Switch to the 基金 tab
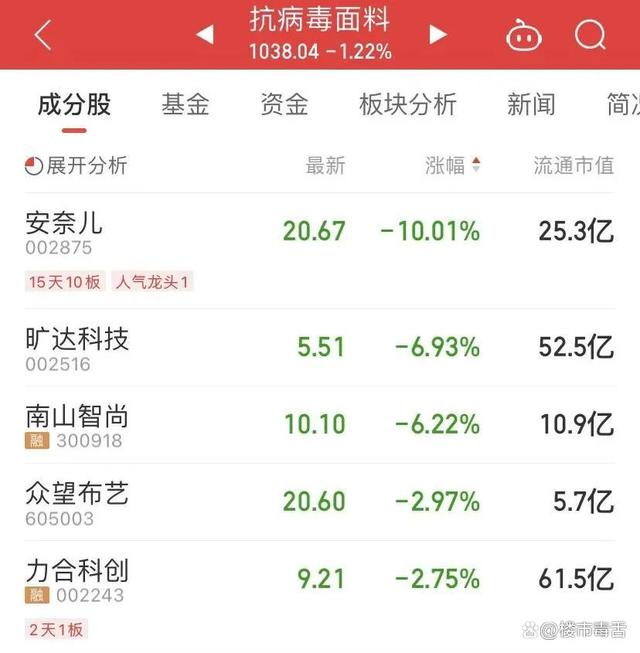640x653 pixels. click(185, 104)
